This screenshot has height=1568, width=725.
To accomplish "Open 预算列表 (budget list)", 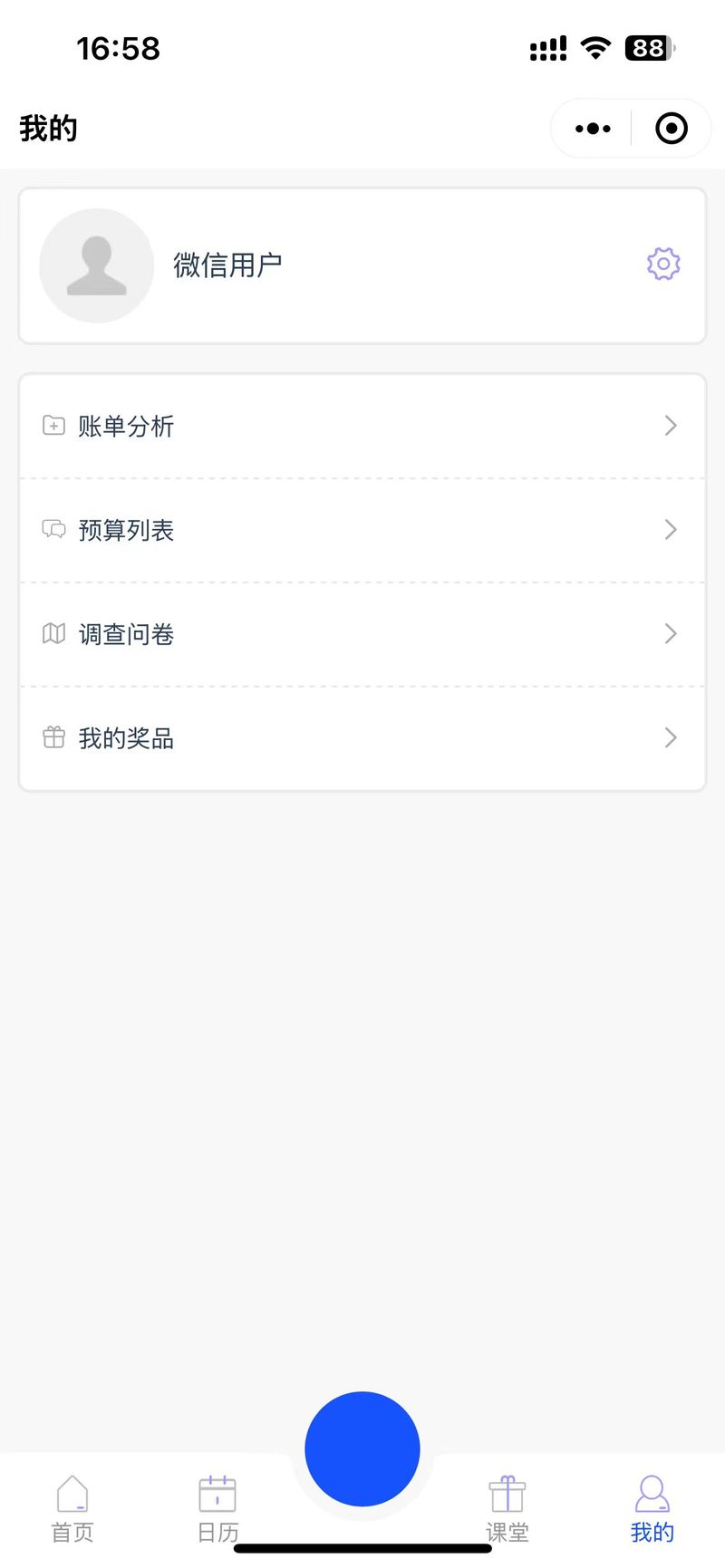I will coord(362,530).
